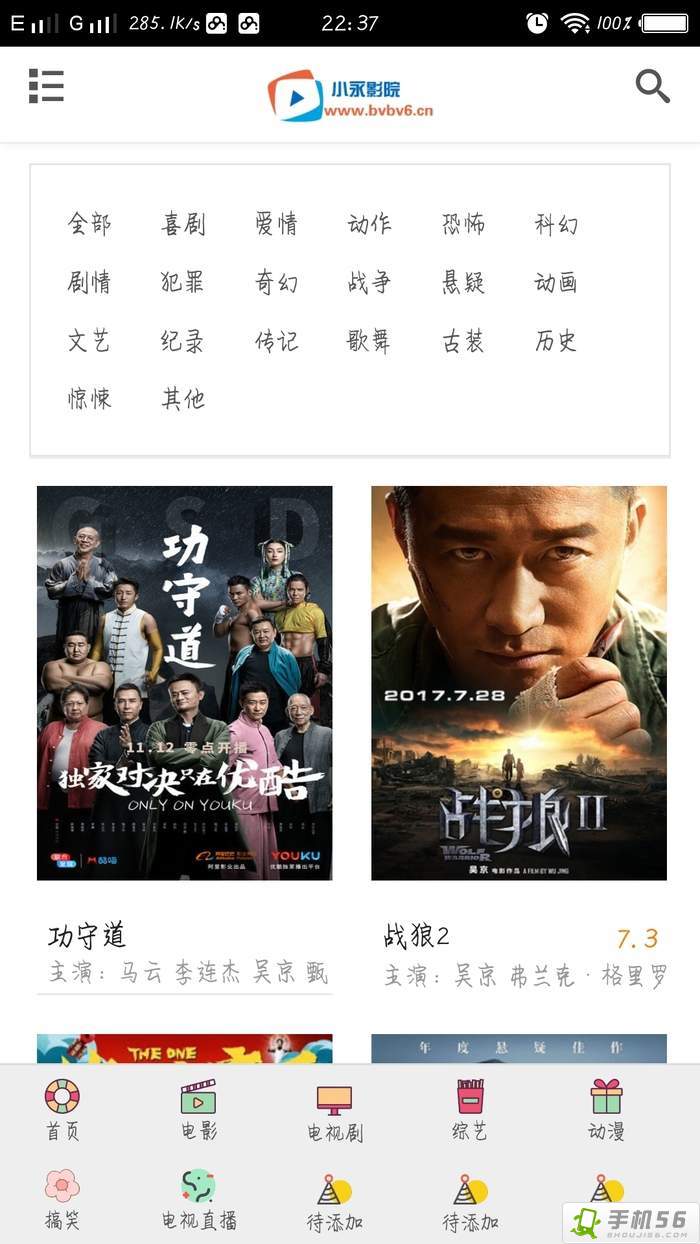
Task: Switch to the 电视剧 tab
Action: pos(335,1112)
